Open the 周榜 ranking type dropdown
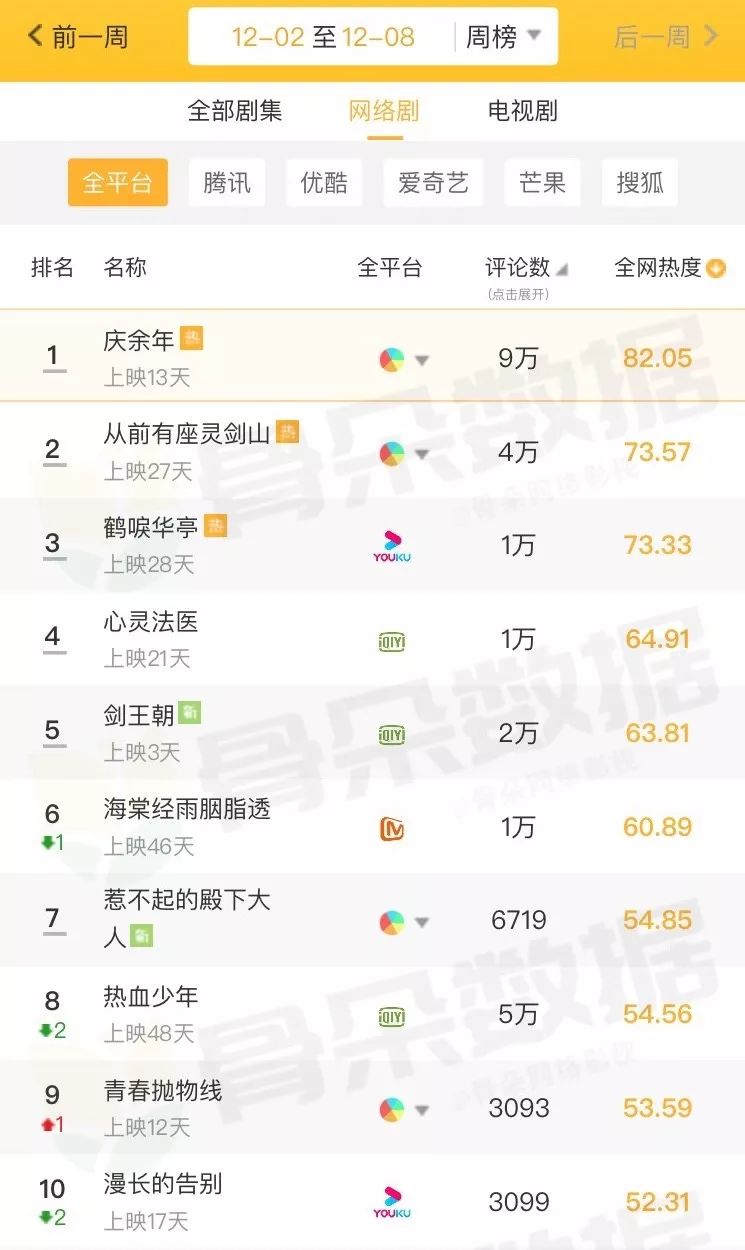The height and width of the screenshot is (1250, 745). pos(503,38)
